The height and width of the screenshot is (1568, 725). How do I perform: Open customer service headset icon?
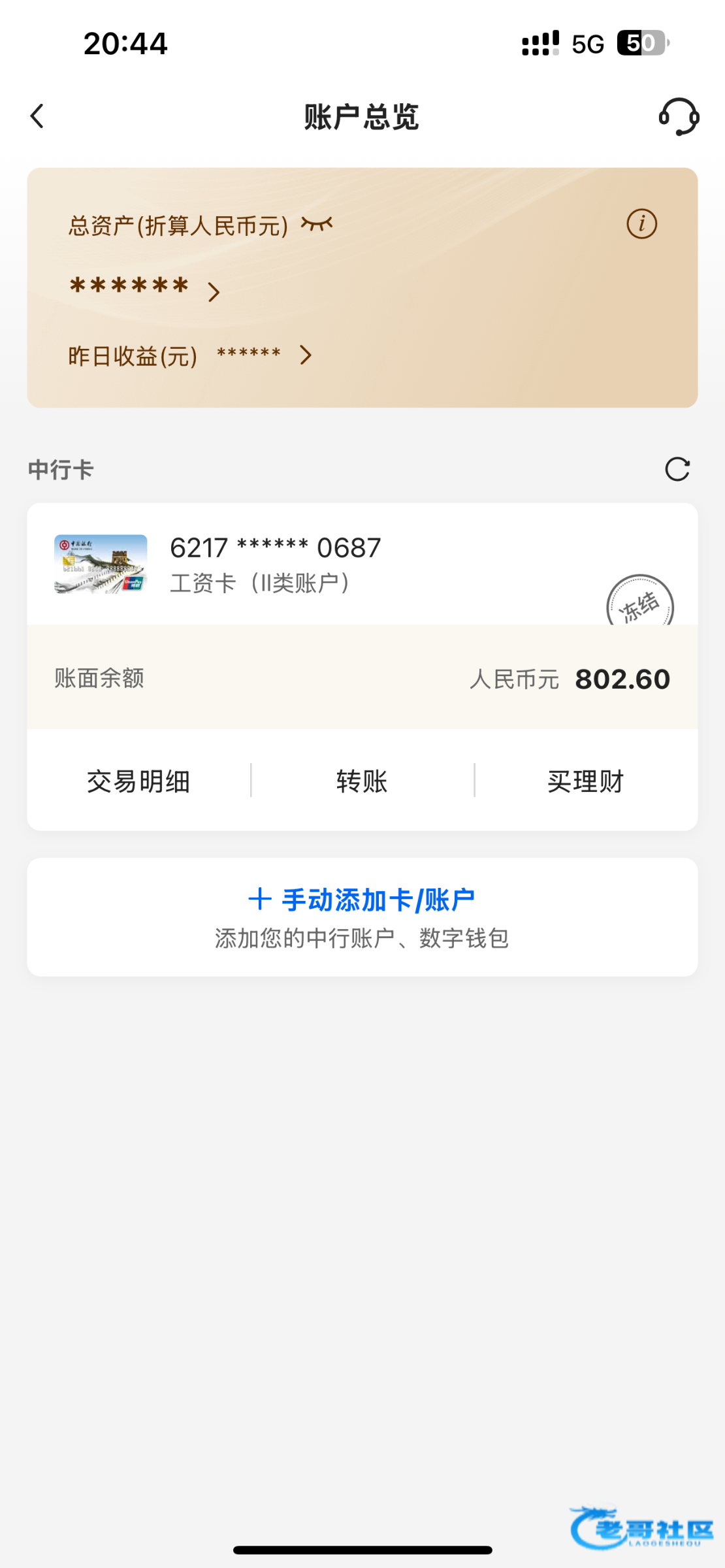679,116
